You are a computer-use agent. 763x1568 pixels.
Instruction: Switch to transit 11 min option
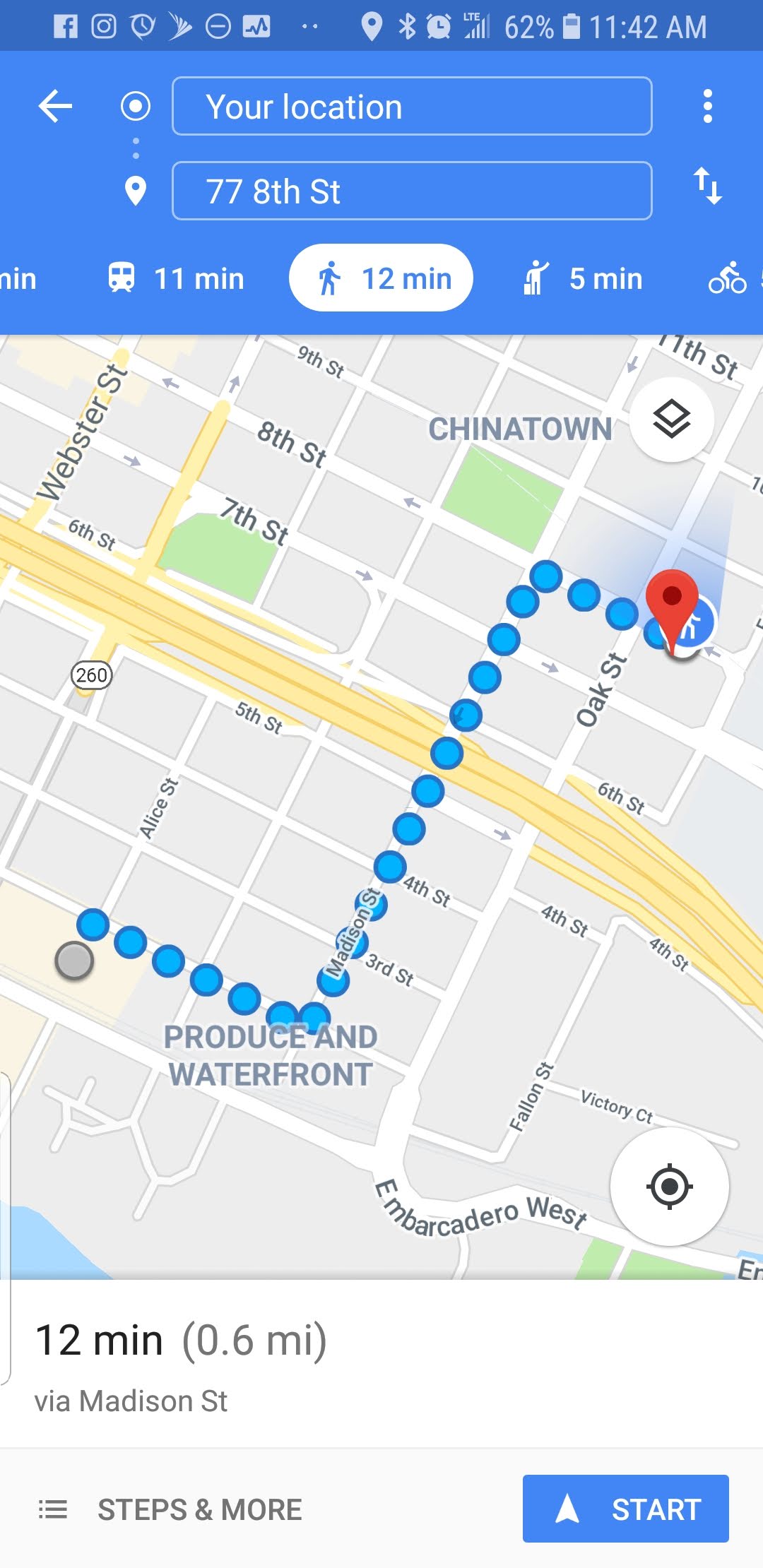[x=177, y=279]
